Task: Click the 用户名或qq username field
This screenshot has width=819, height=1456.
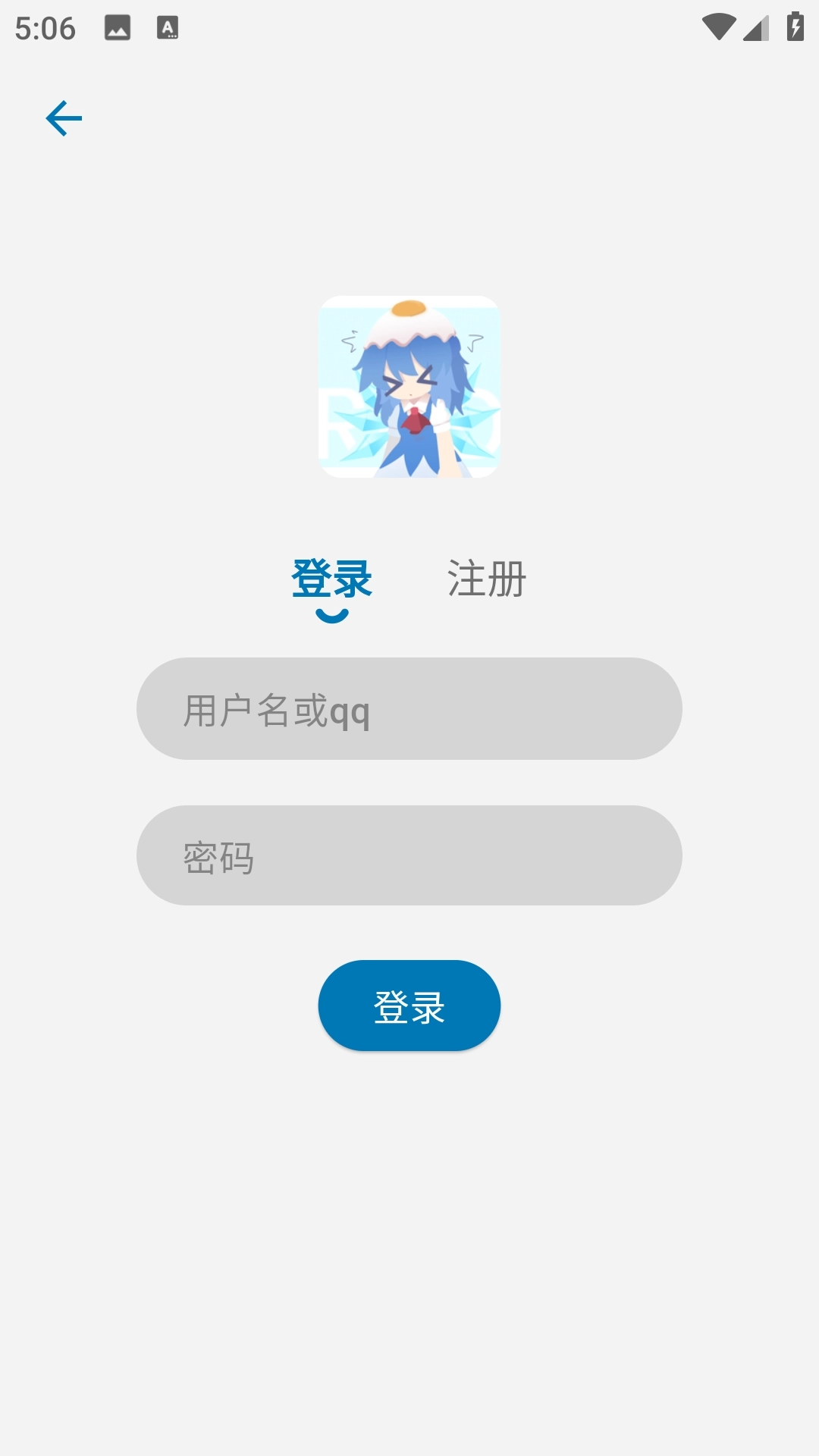Action: (x=409, y=709)
